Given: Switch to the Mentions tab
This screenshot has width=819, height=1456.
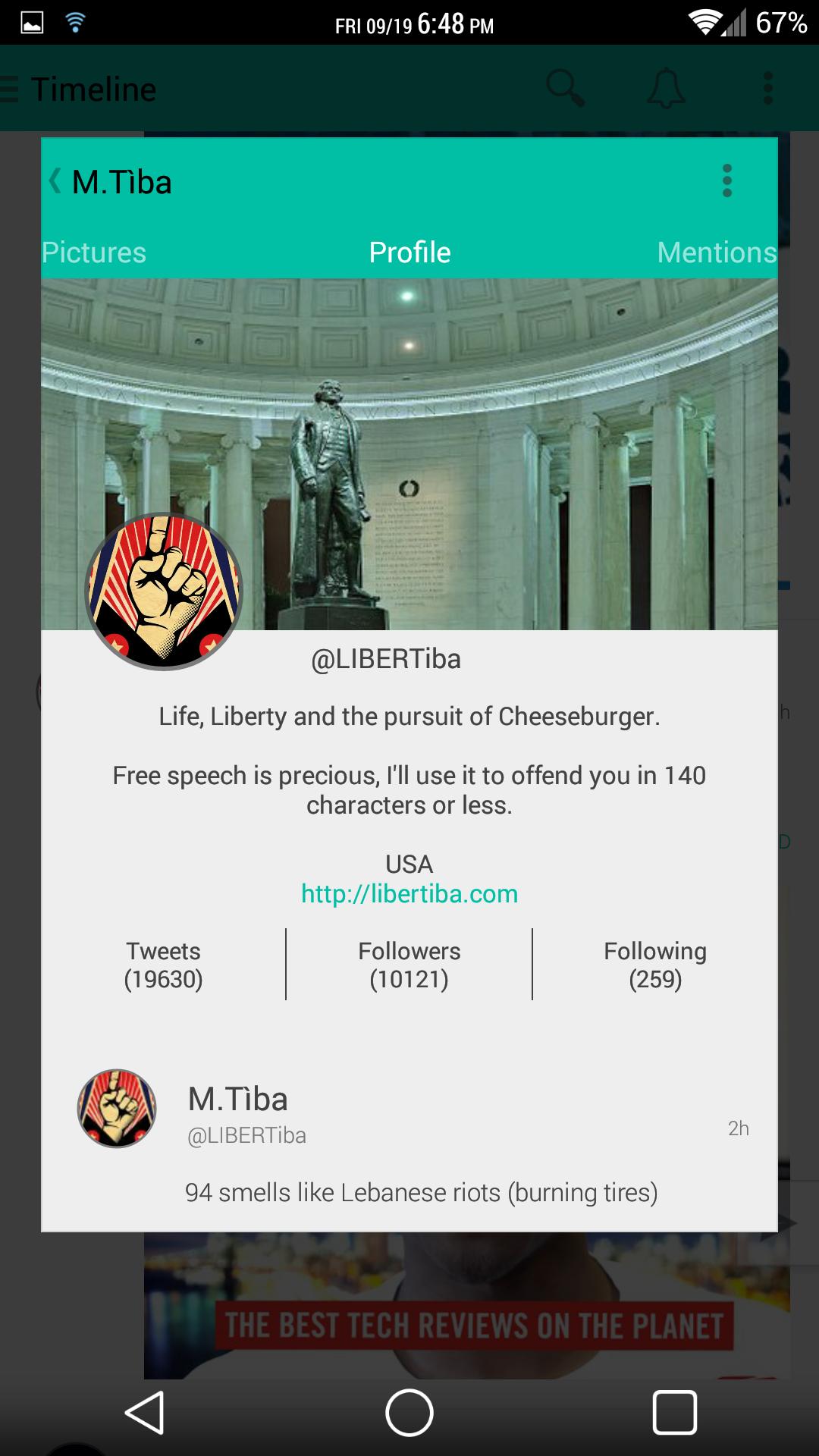Looking at the screenshot, I should tap(716, 253).
